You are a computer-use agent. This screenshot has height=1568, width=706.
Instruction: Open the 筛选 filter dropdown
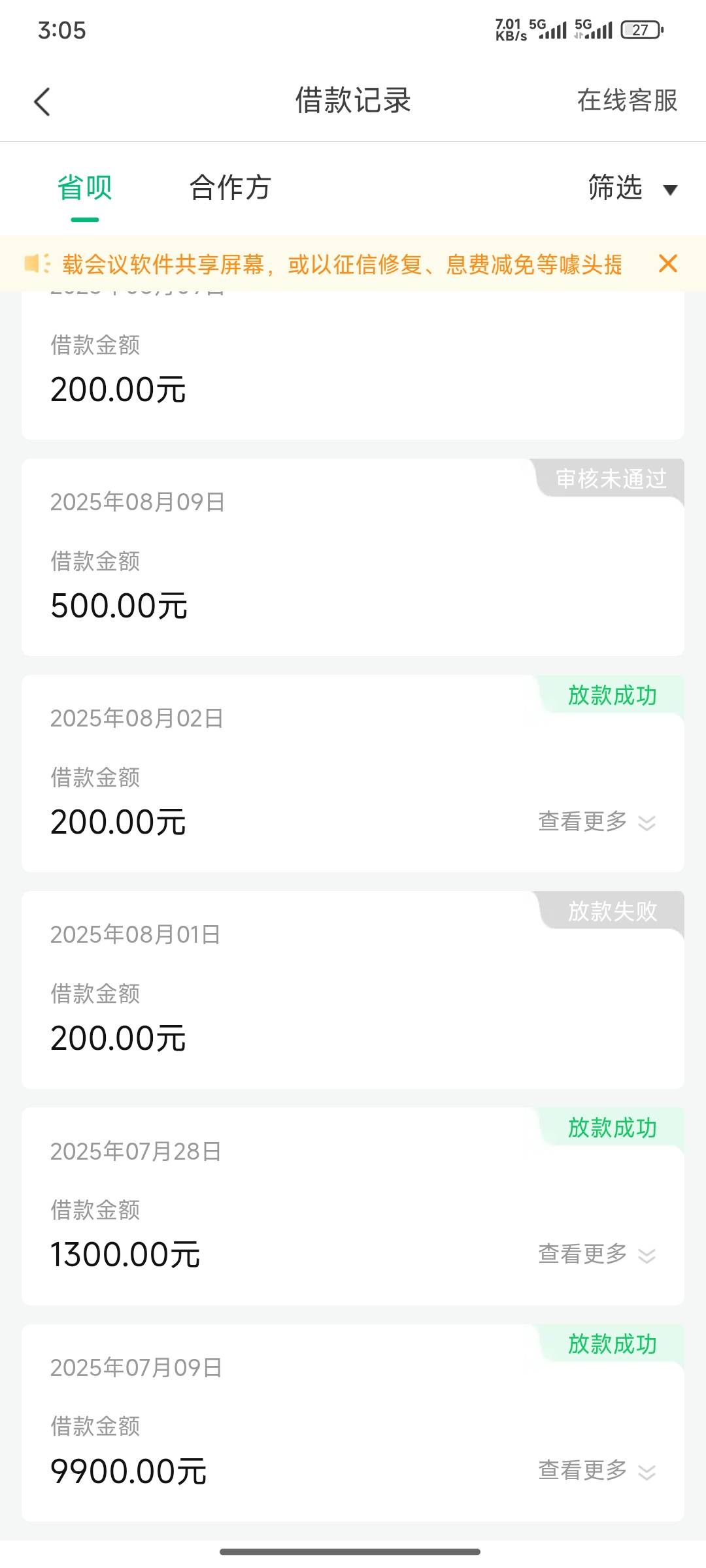(x=632, y=188)
